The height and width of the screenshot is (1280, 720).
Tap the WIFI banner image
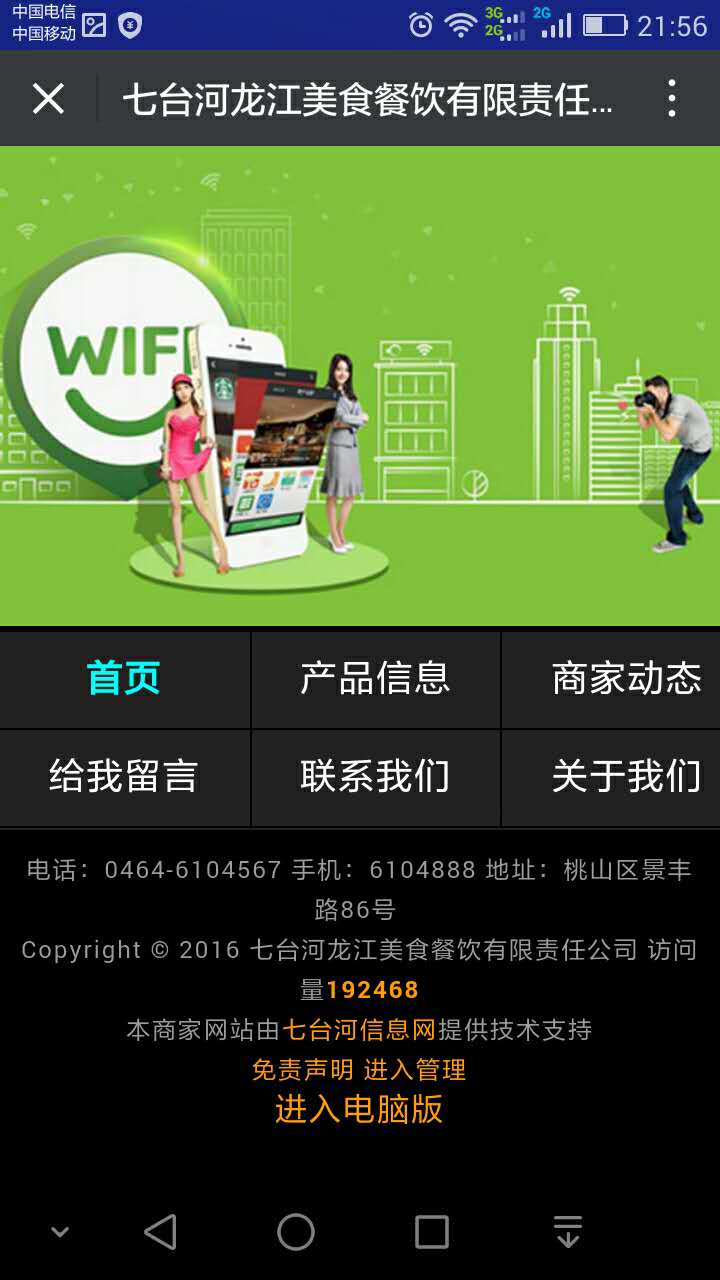click(x=360, y=385)
